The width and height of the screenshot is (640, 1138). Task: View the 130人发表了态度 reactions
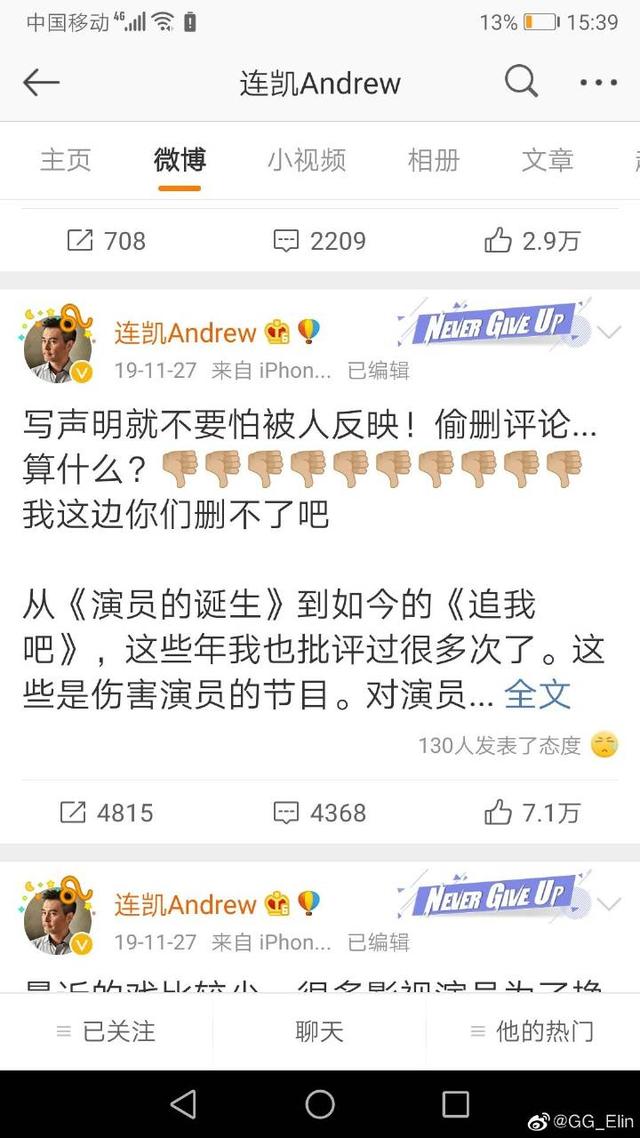pyautogui.click(x=500, y=746)
